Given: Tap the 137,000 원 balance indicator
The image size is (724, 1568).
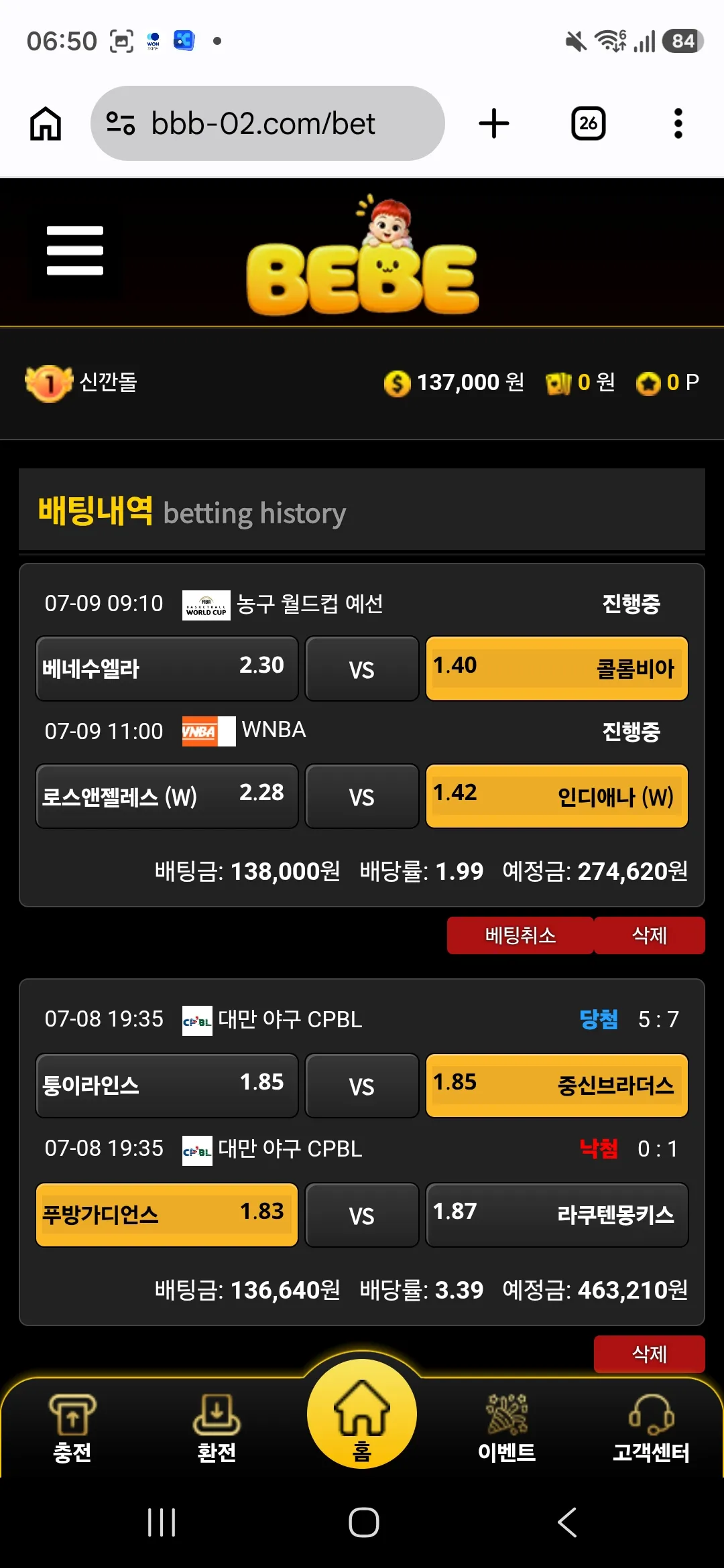Looking at the screenshot, I should pos(454,383).
